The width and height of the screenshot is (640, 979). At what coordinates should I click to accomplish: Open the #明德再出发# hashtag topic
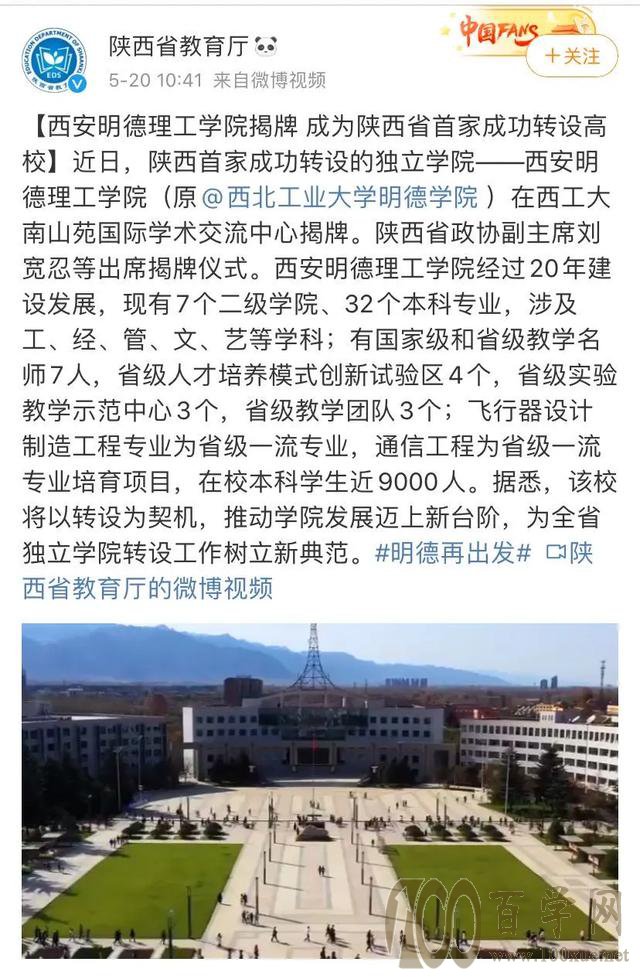click(x=453, y=553)
